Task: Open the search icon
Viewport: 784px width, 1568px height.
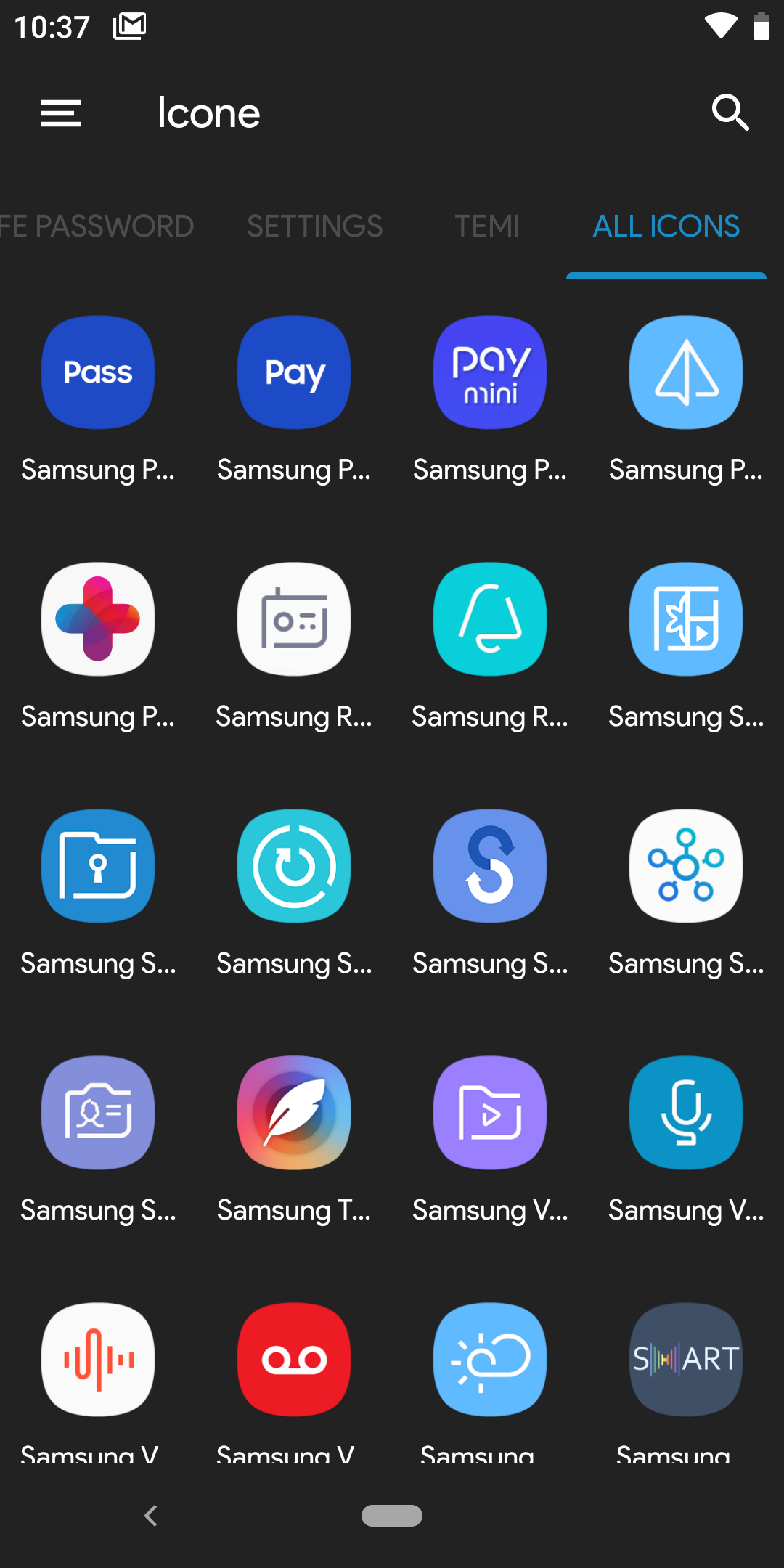Action: point(730,113)
